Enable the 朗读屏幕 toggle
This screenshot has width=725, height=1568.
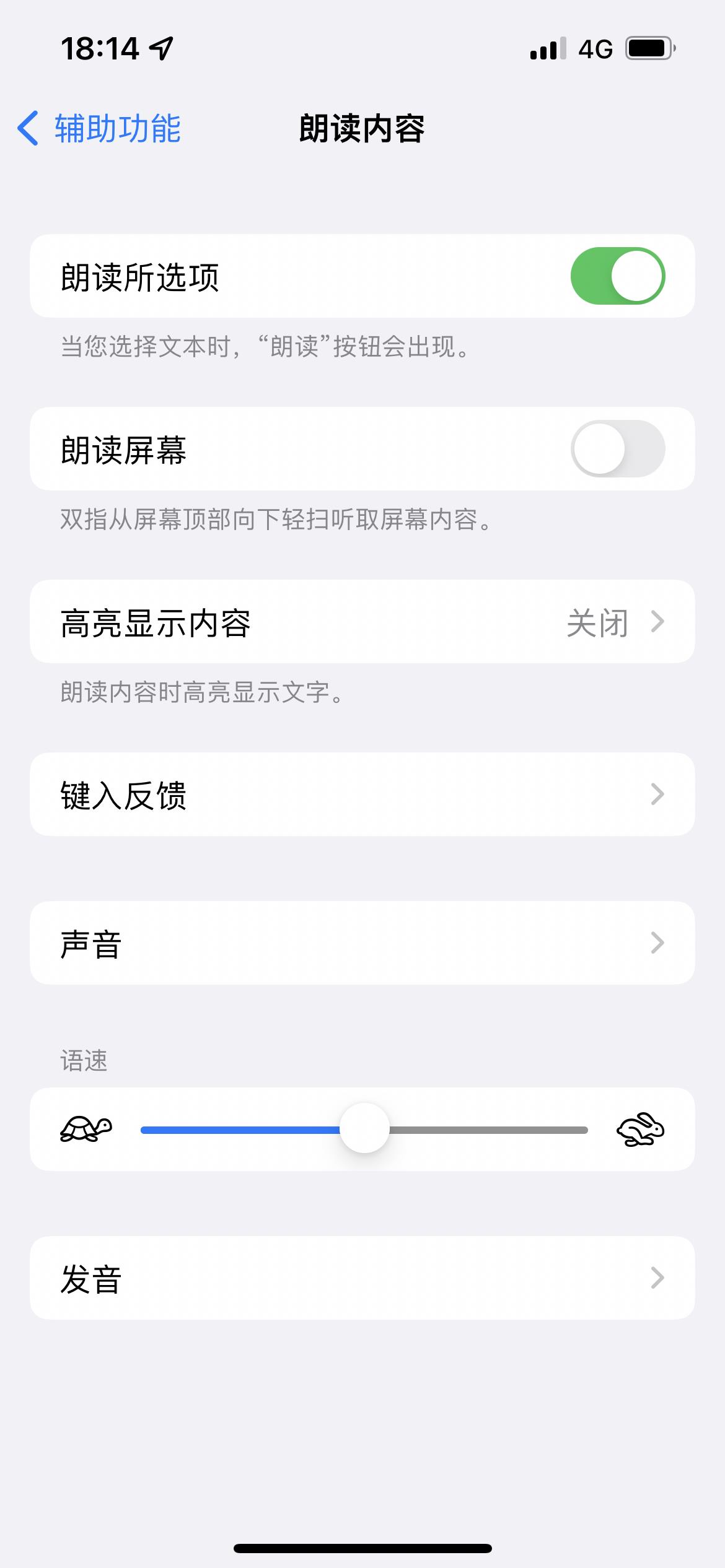[x=620, y=449]
